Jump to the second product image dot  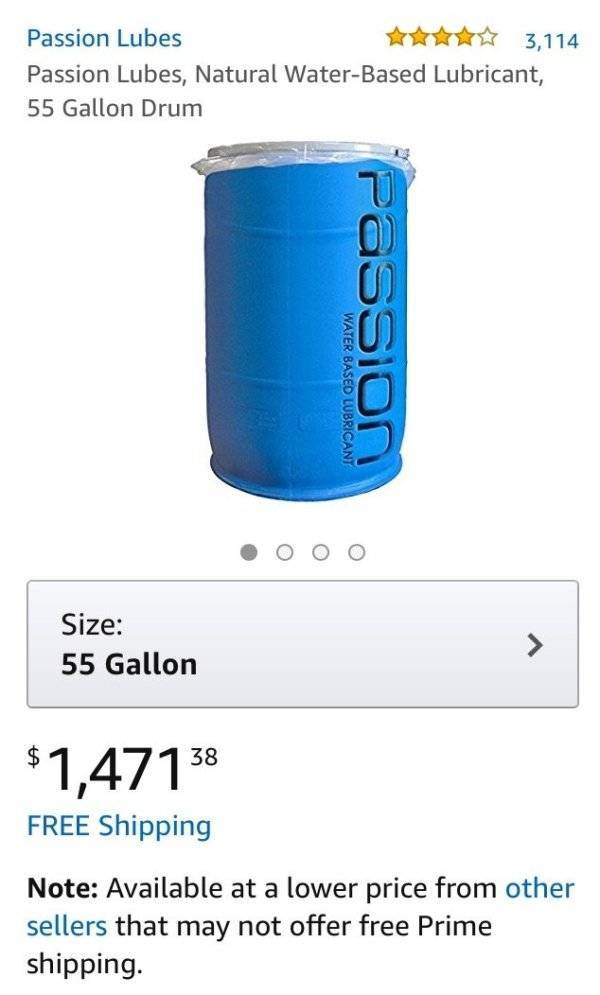[286, 552]
